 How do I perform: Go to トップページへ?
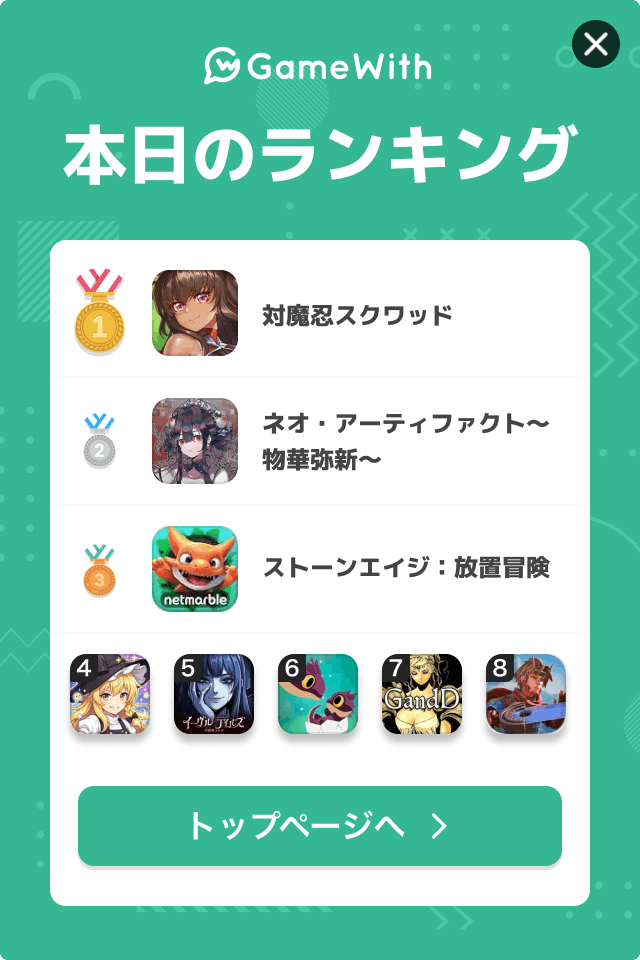pyautogui.click(x=320, y=826)
